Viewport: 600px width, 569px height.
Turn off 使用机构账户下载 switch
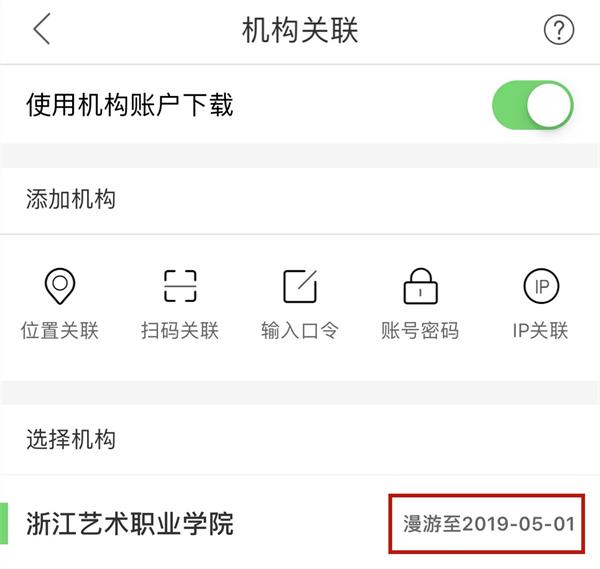[532, 105]
